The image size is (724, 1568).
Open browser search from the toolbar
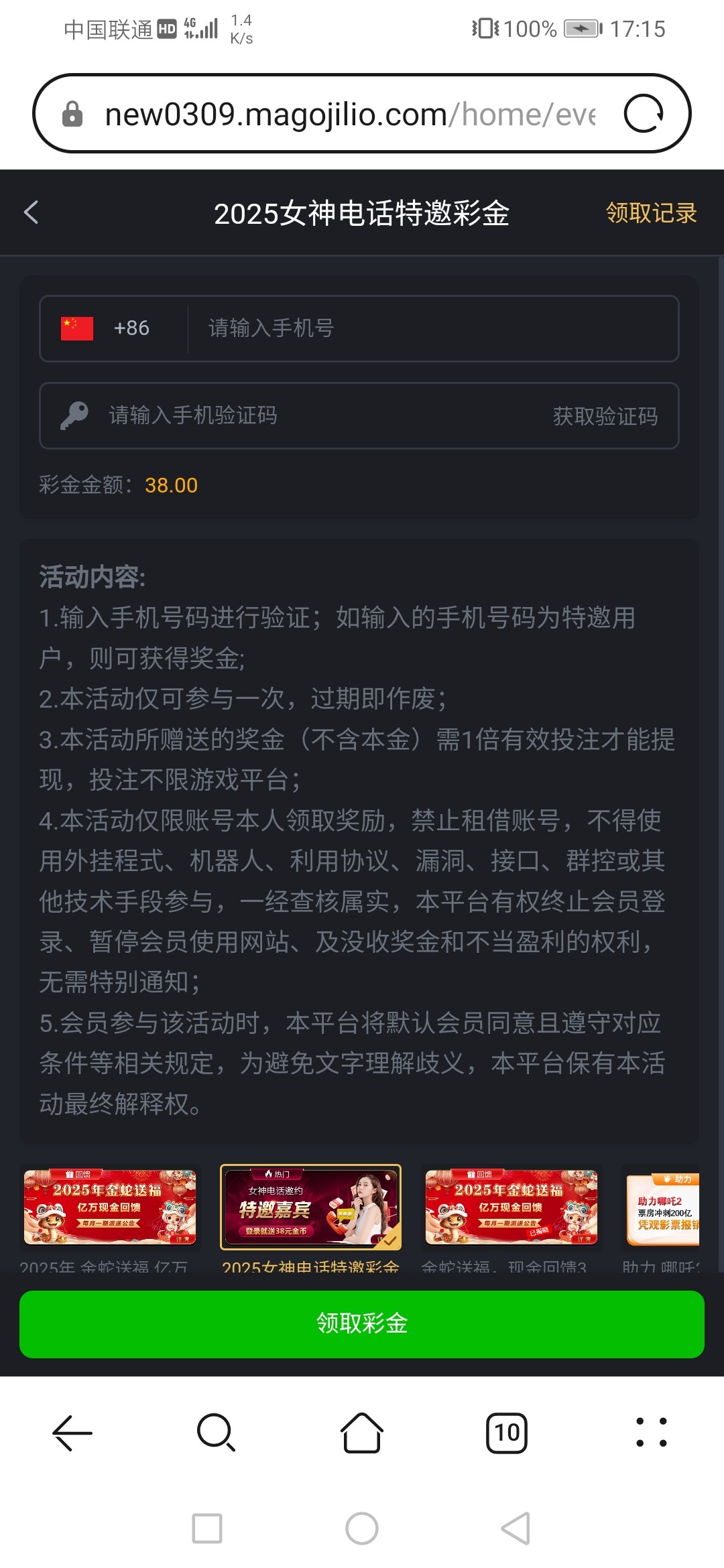(x=216, y=1433)
